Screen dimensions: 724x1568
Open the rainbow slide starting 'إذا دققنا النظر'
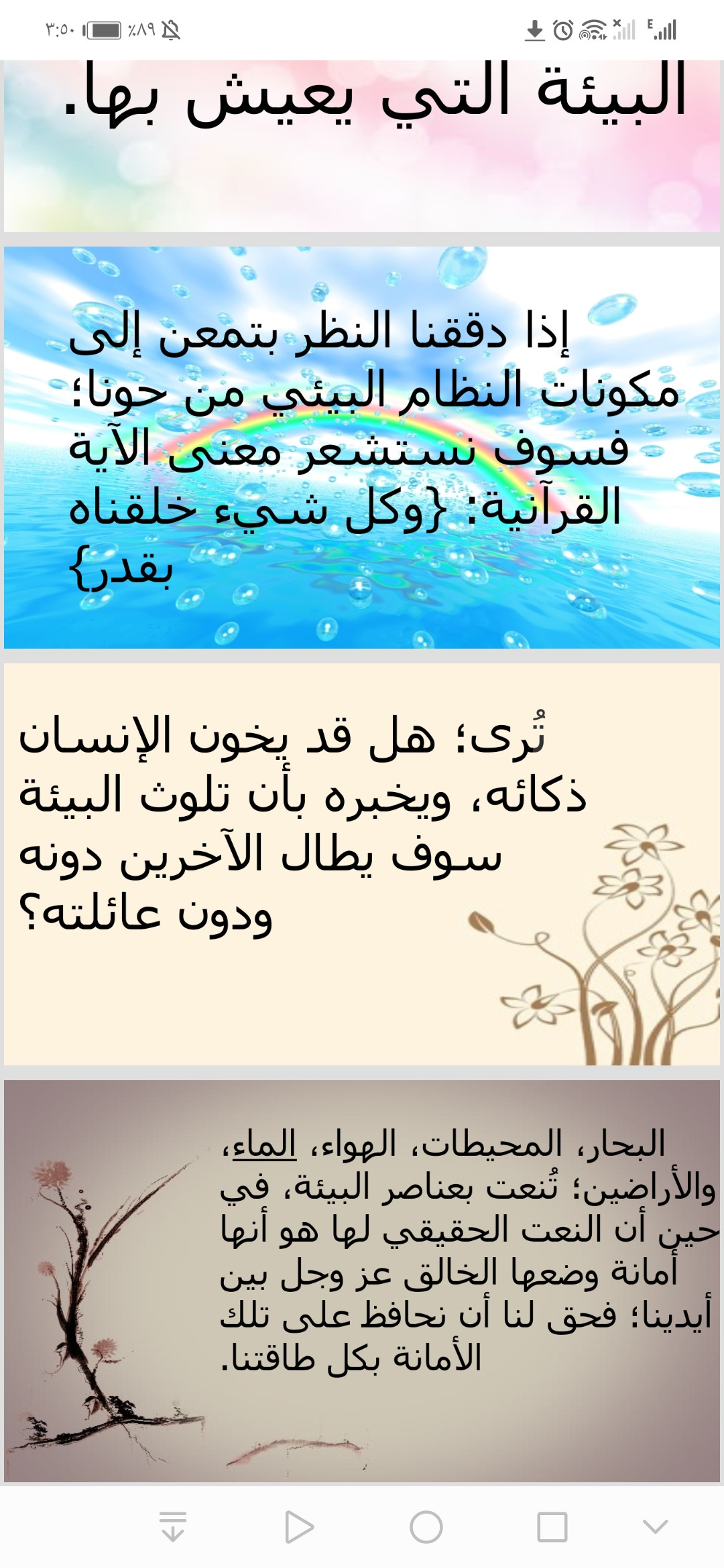click(362, 447)
